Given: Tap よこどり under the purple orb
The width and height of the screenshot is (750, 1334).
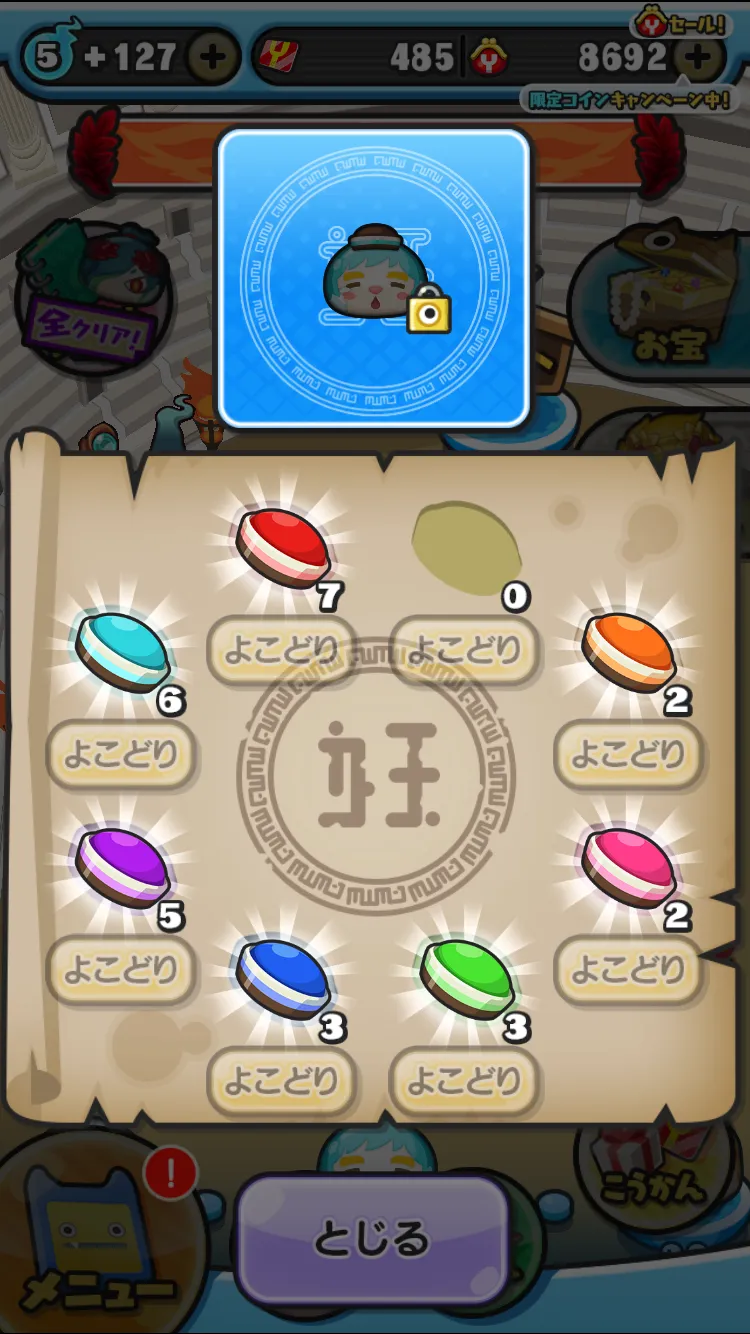Looking at the screenshot, I should pyautogui.click(x=121, y=970).
